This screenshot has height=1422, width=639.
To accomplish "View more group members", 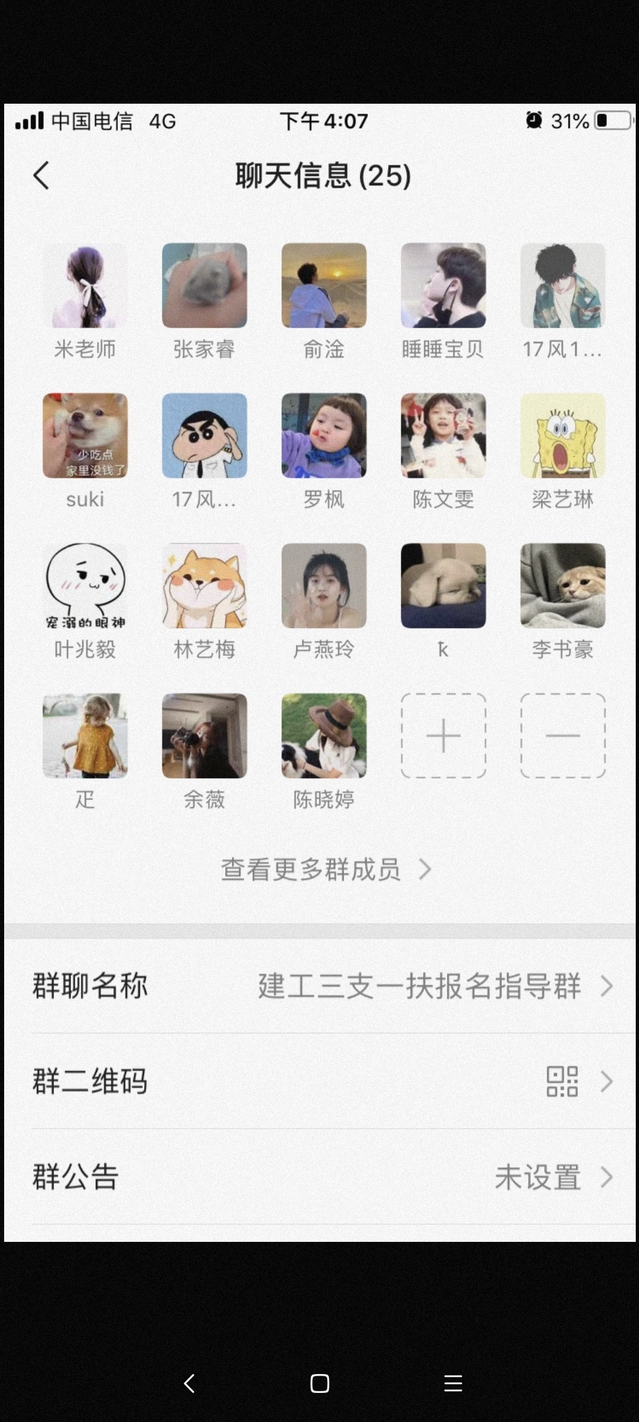I will (325, 869).
